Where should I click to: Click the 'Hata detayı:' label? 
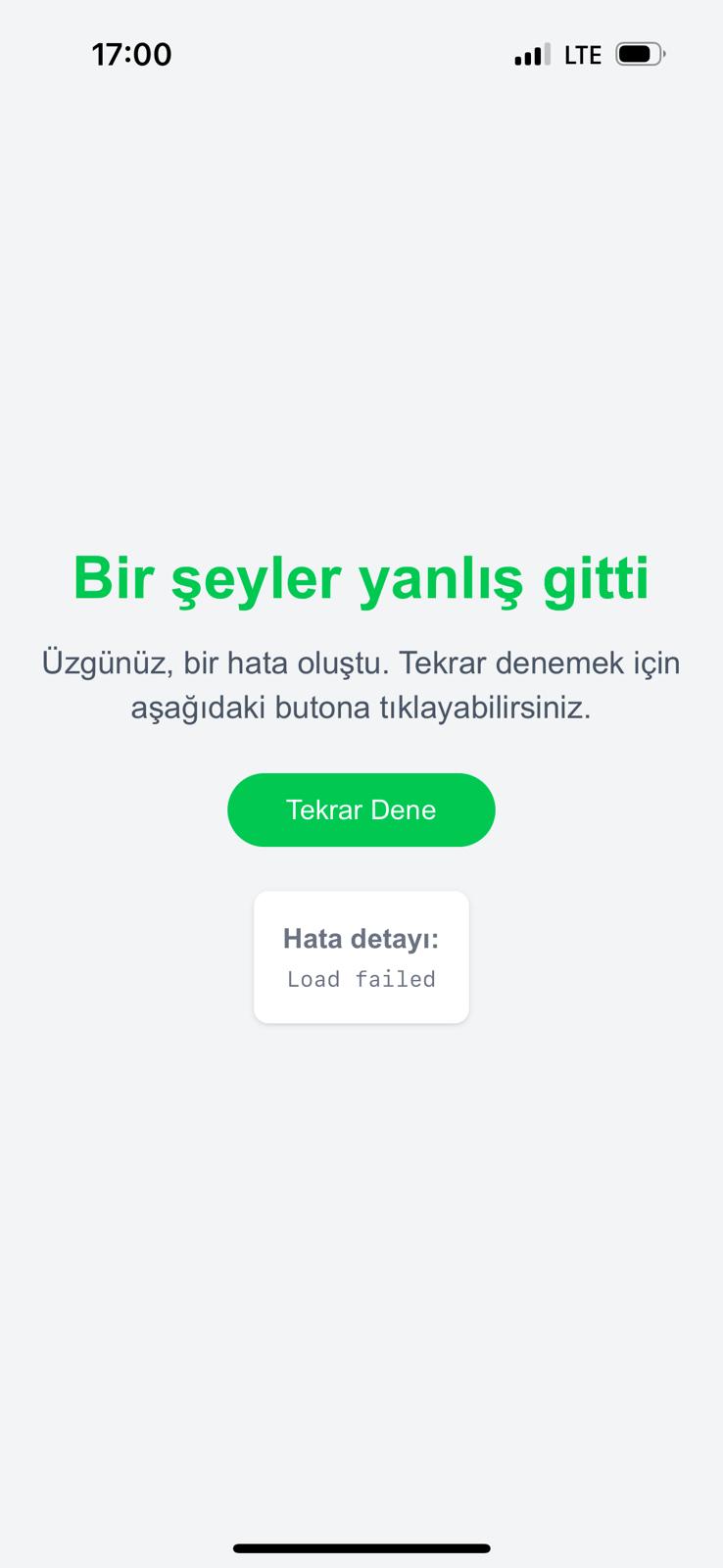[x=361, y=939]
